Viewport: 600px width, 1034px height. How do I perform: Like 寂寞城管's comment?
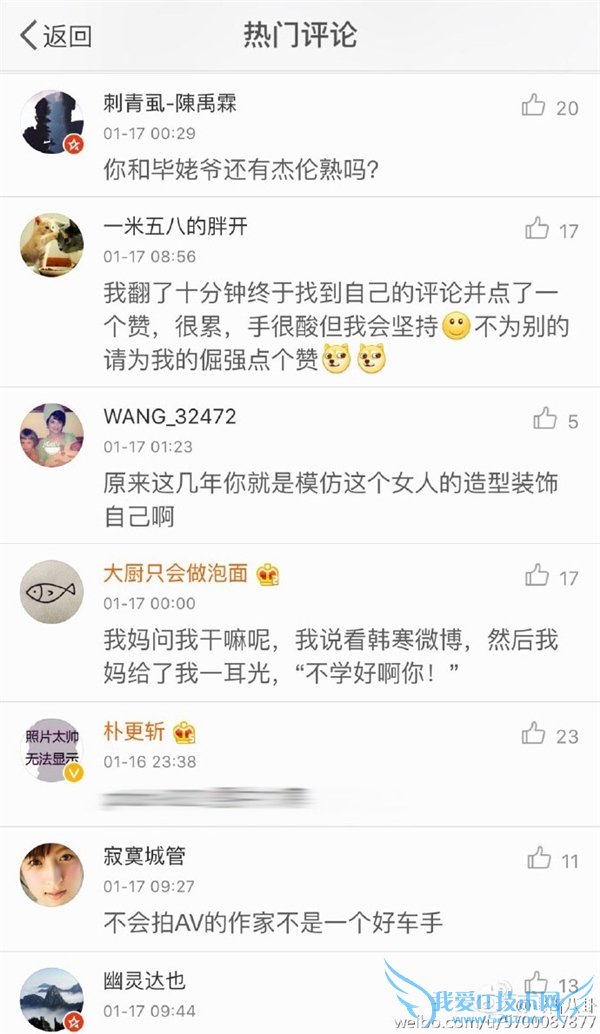tap(539, 858)
